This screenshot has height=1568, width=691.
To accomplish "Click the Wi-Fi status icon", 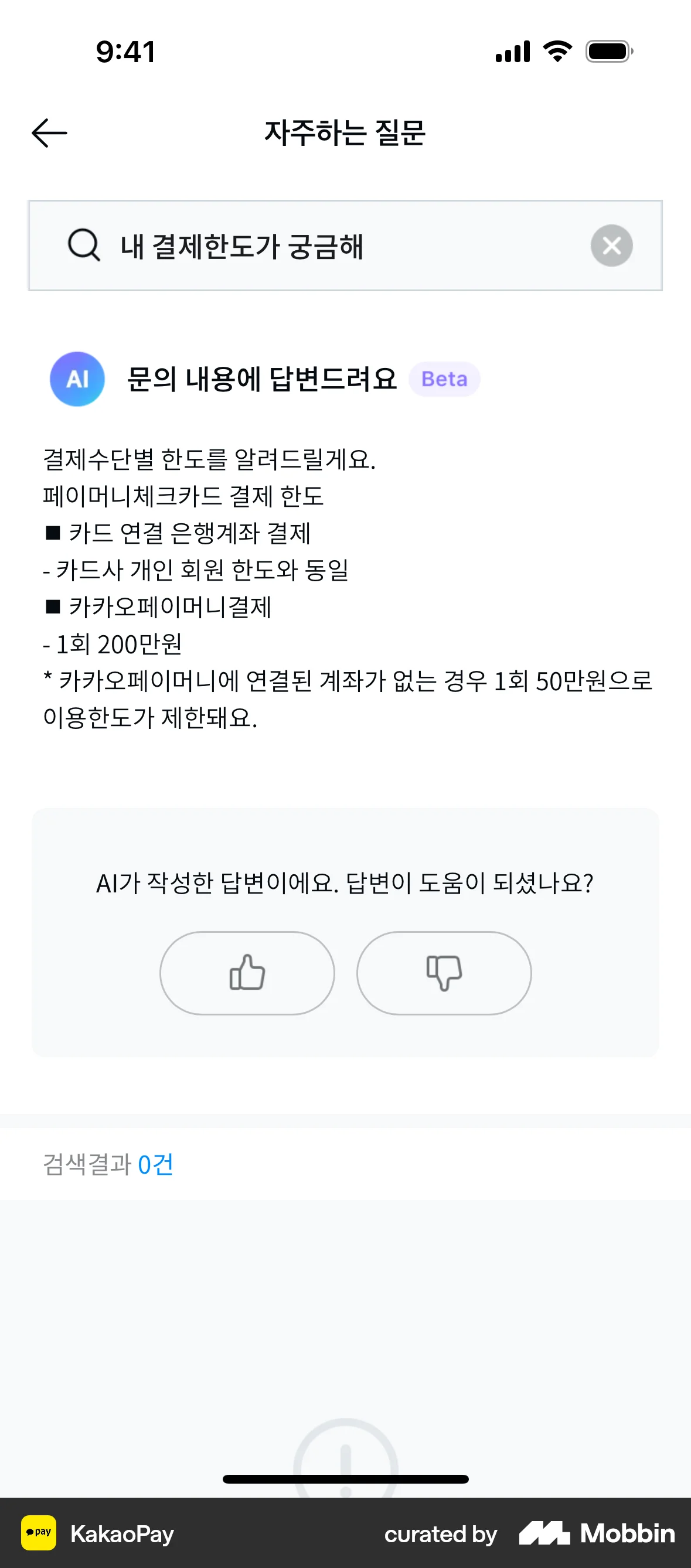I will [556, 51].
